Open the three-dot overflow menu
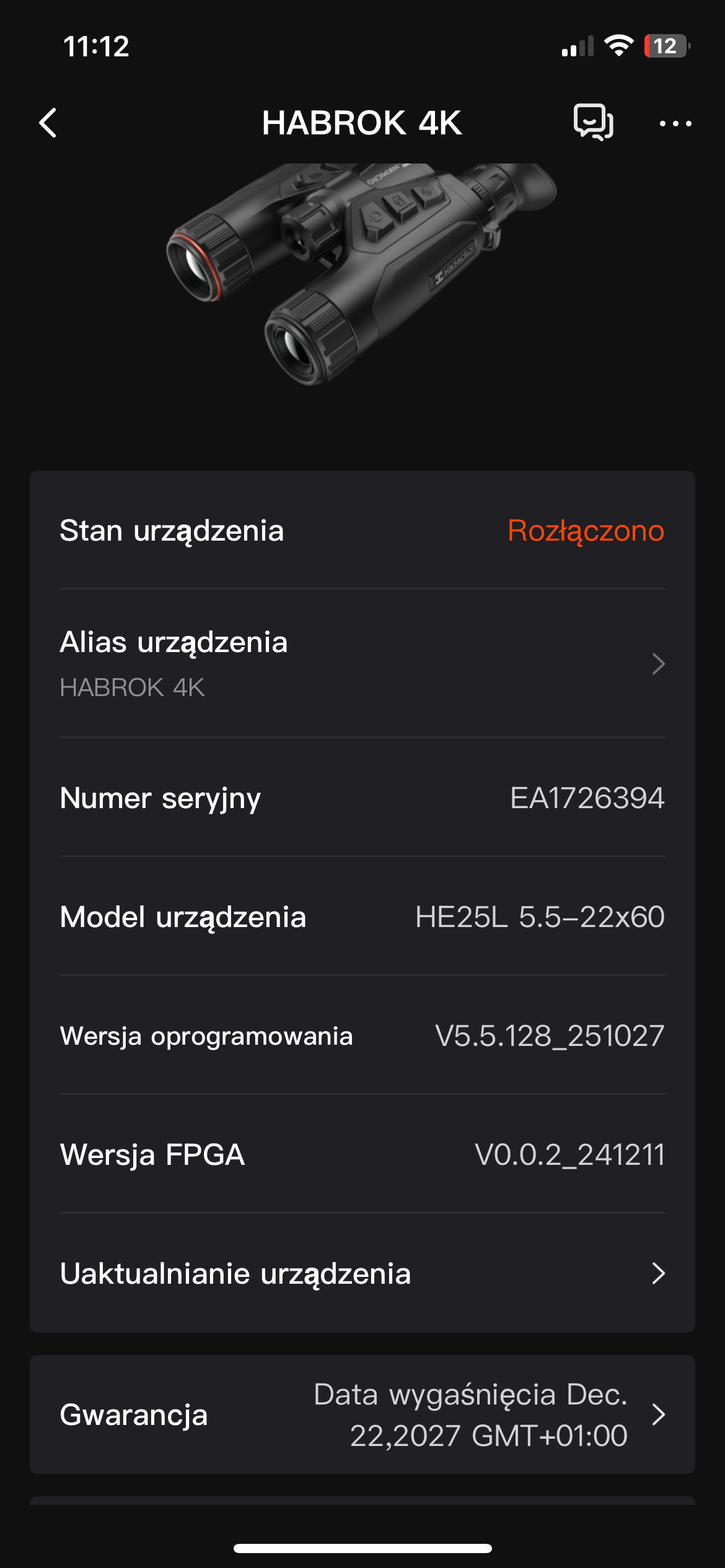 point(675,123)
